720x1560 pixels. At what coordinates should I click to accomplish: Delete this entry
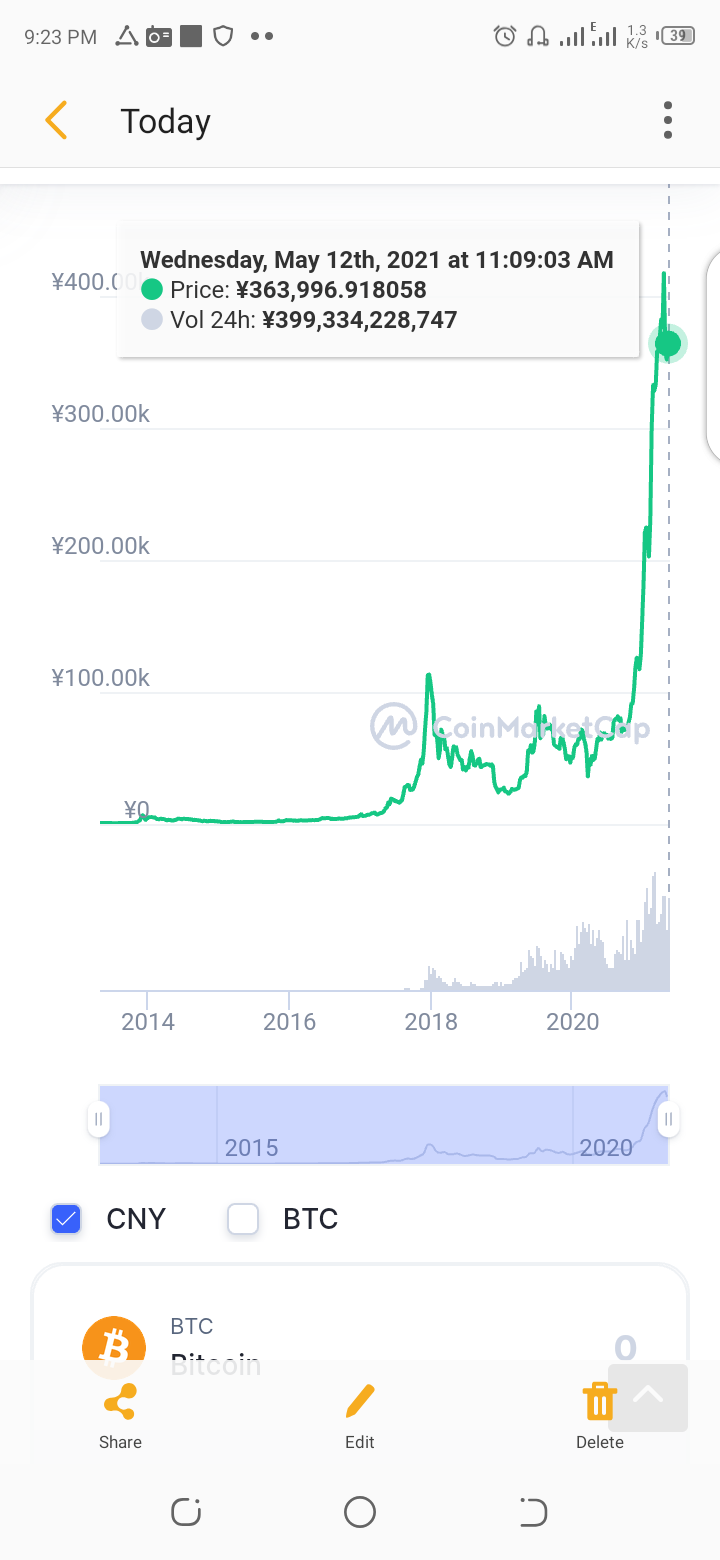click(600, 1416)
